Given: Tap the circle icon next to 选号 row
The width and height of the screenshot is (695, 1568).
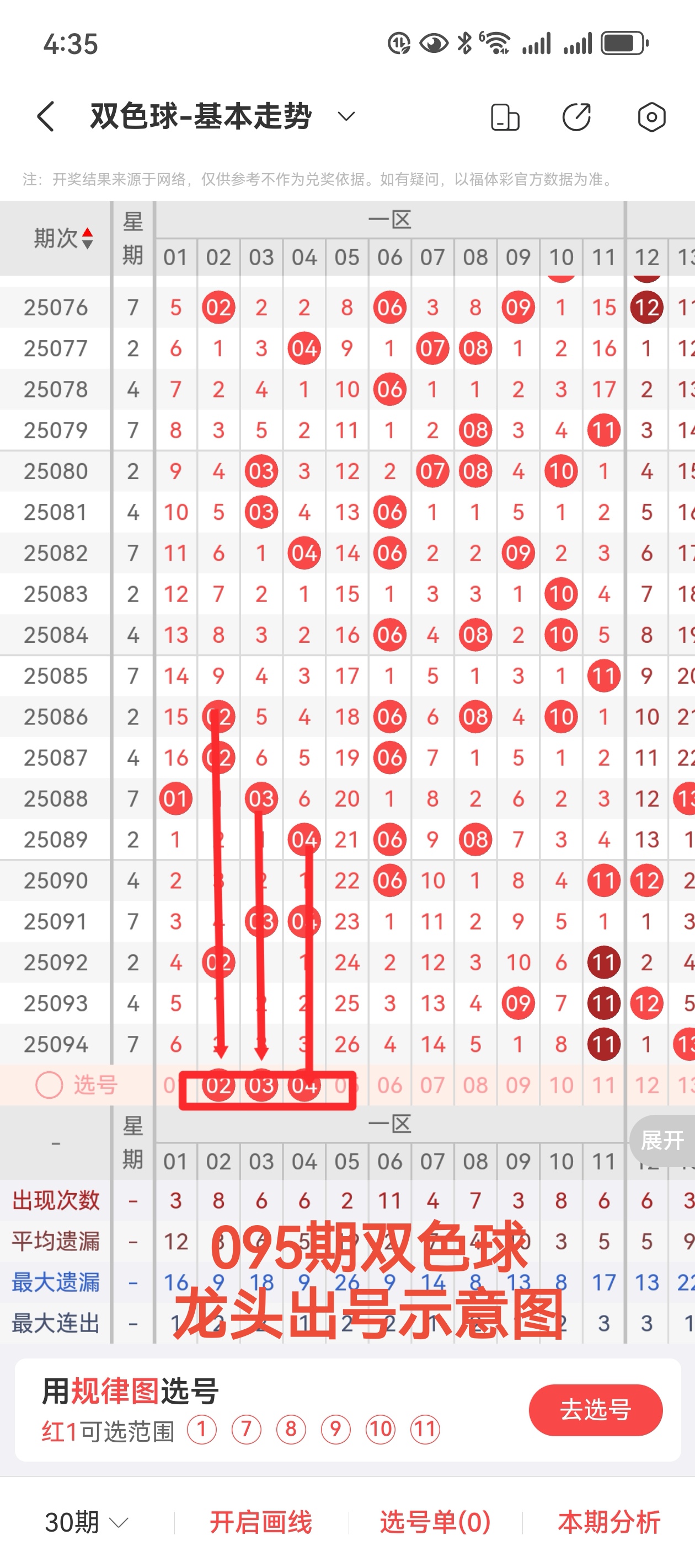Looking at the screenshot, I should [x=49, y=1084].
